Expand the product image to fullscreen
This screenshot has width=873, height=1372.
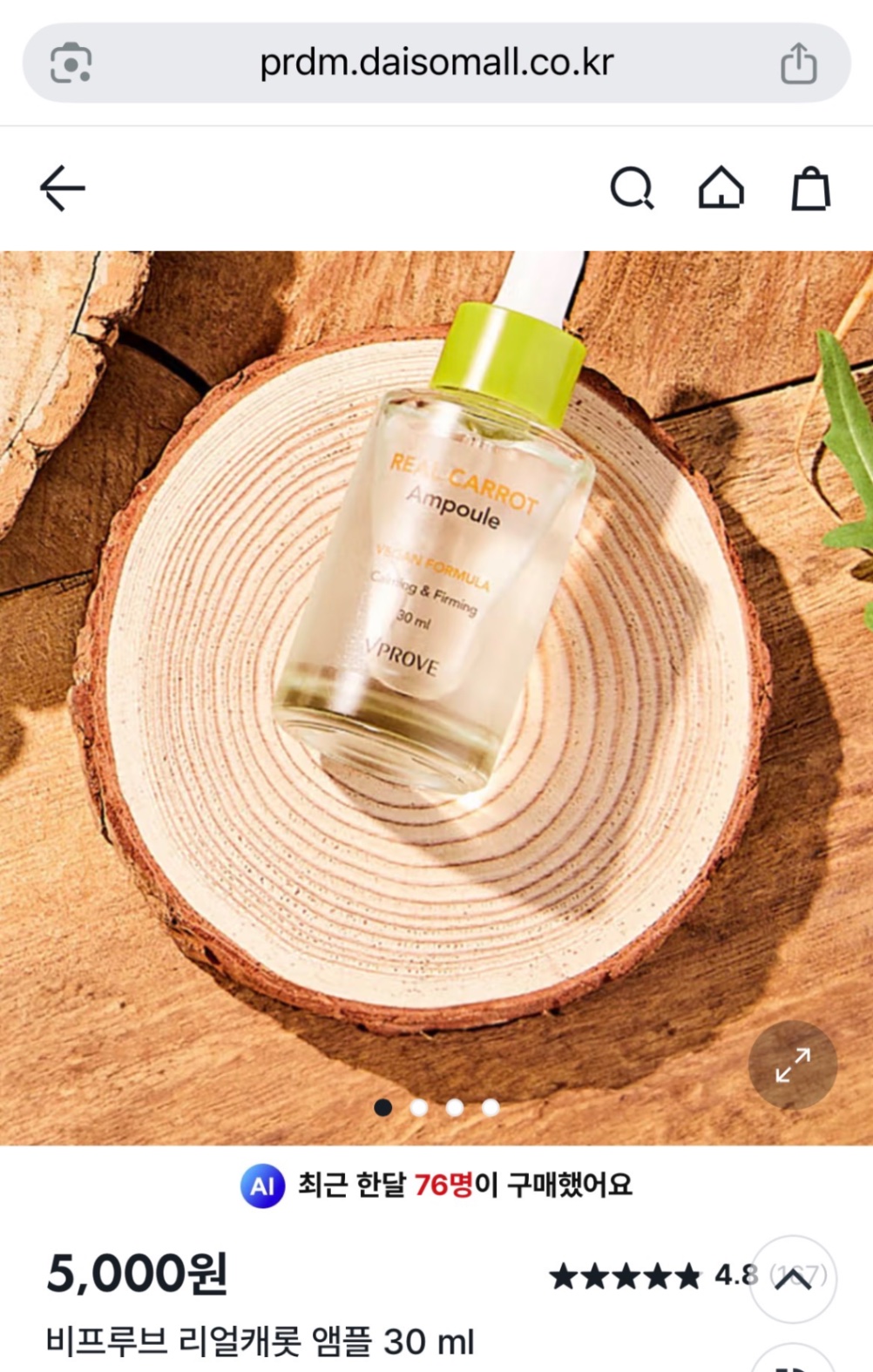pos(792,1064)
